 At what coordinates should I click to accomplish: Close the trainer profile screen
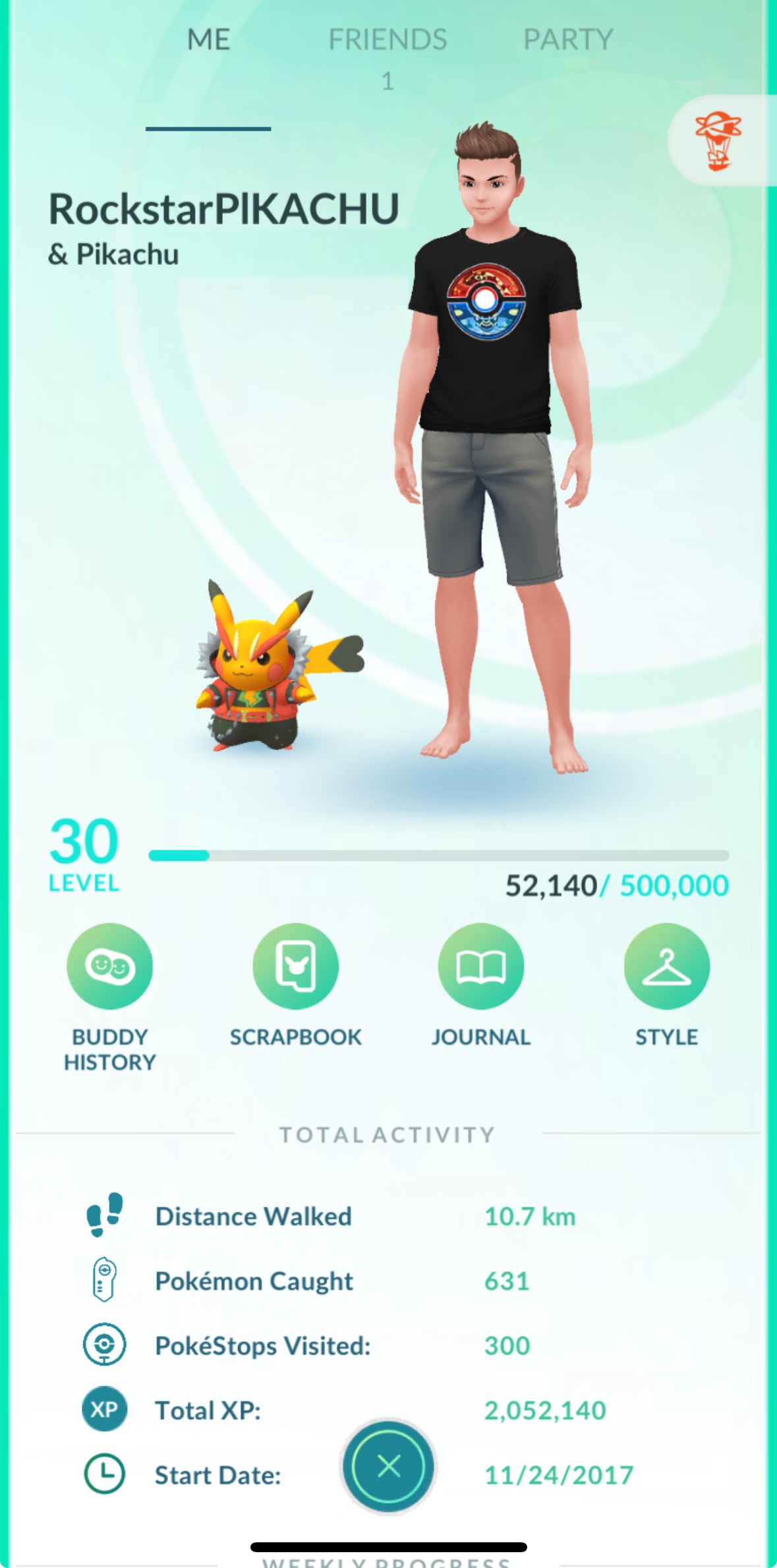(x=389, y=1466)
